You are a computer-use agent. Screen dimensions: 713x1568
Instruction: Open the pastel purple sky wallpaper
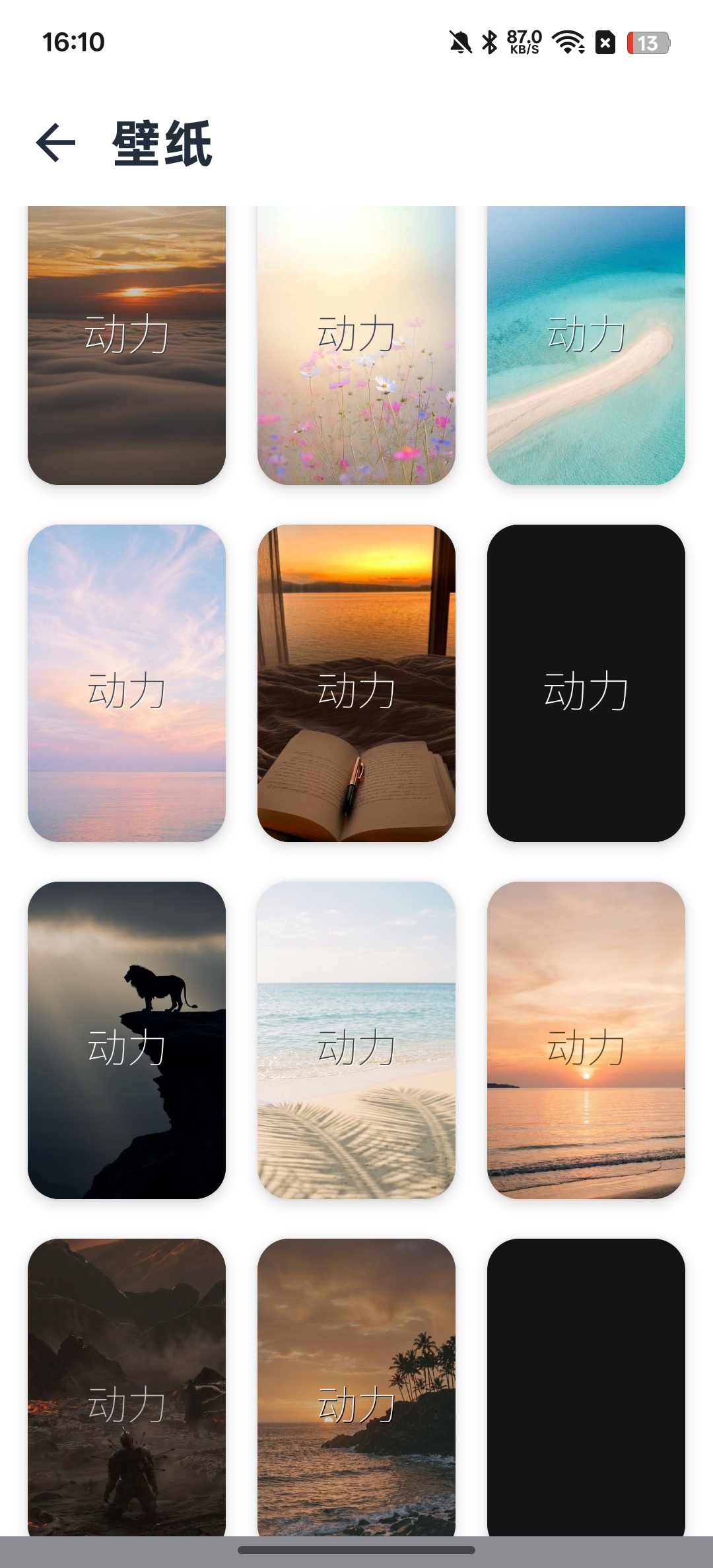[127, 683]
